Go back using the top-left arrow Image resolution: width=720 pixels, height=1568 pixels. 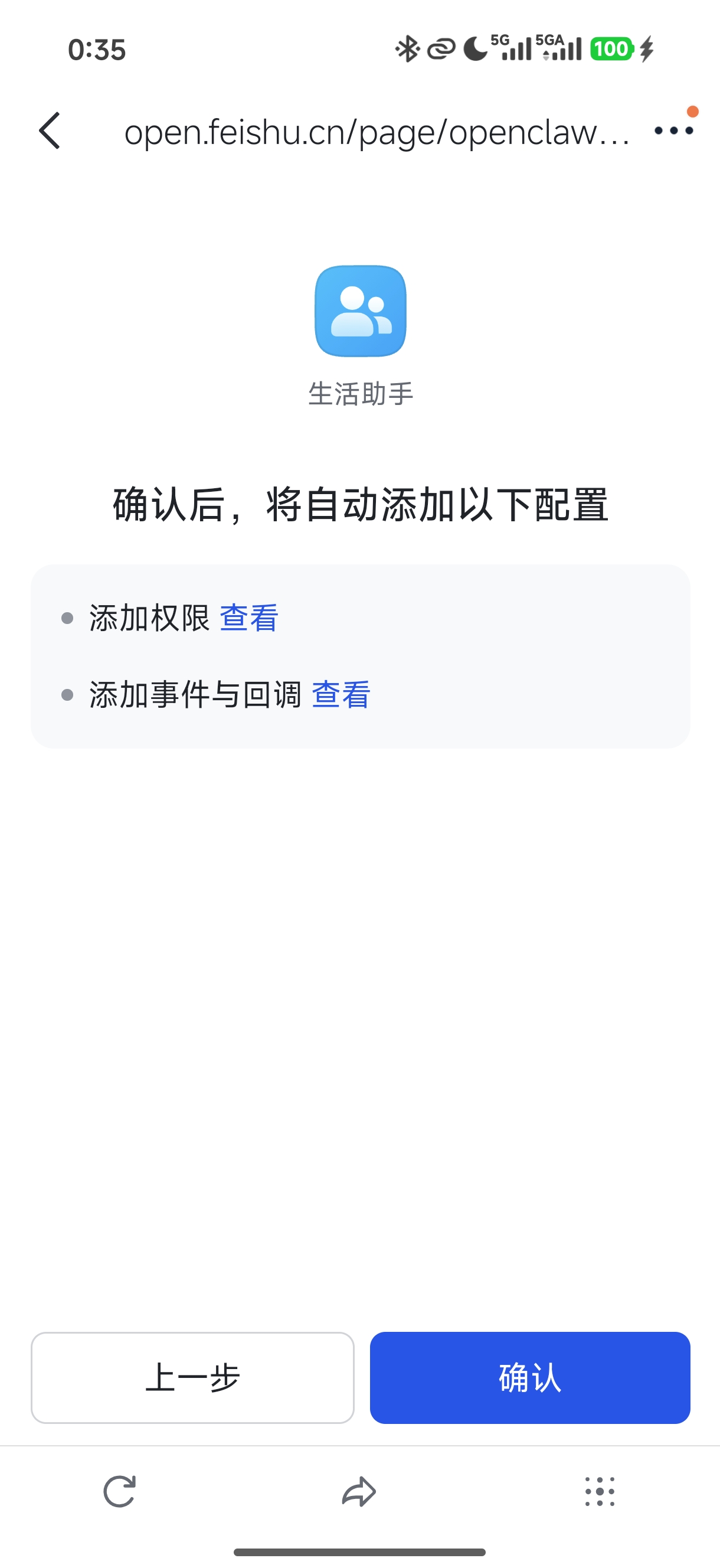(x=50, y=130)
